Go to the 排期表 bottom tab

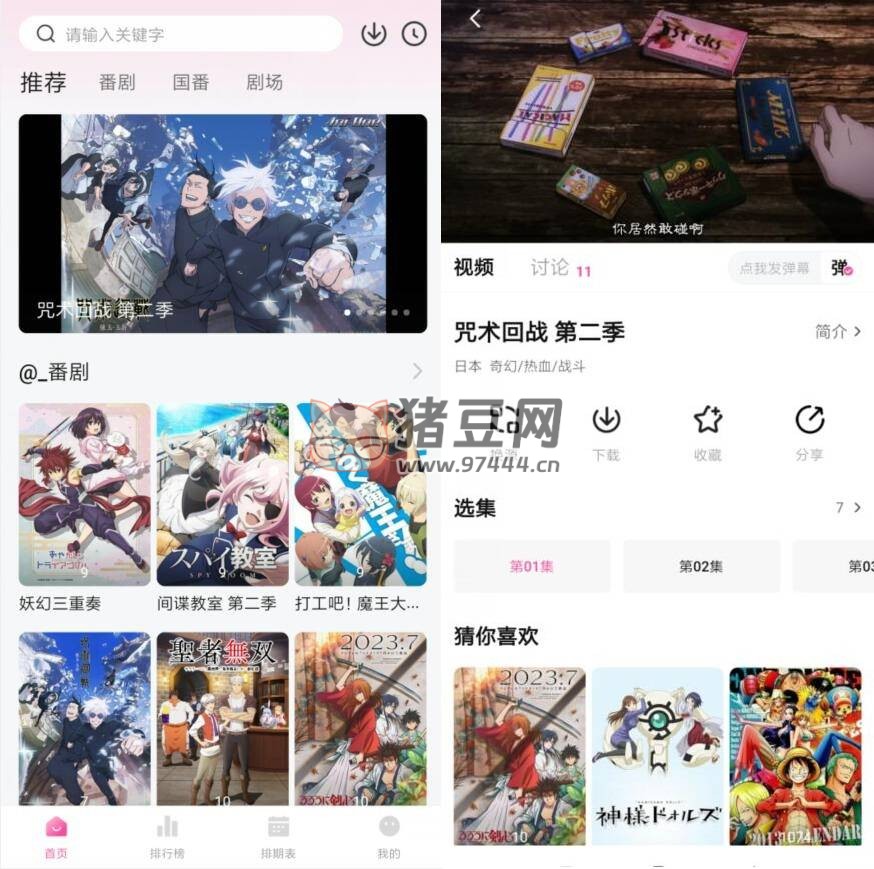pyautogui.click(x=278, y=836)
